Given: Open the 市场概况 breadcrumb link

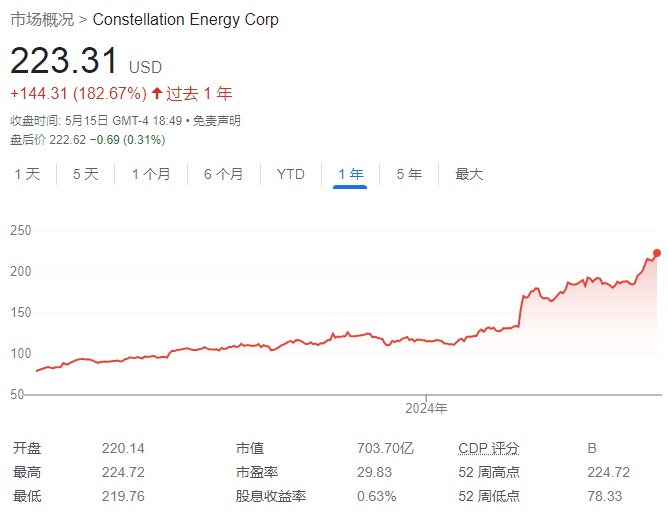Looking at the screenshot, I should coord(42,20).
